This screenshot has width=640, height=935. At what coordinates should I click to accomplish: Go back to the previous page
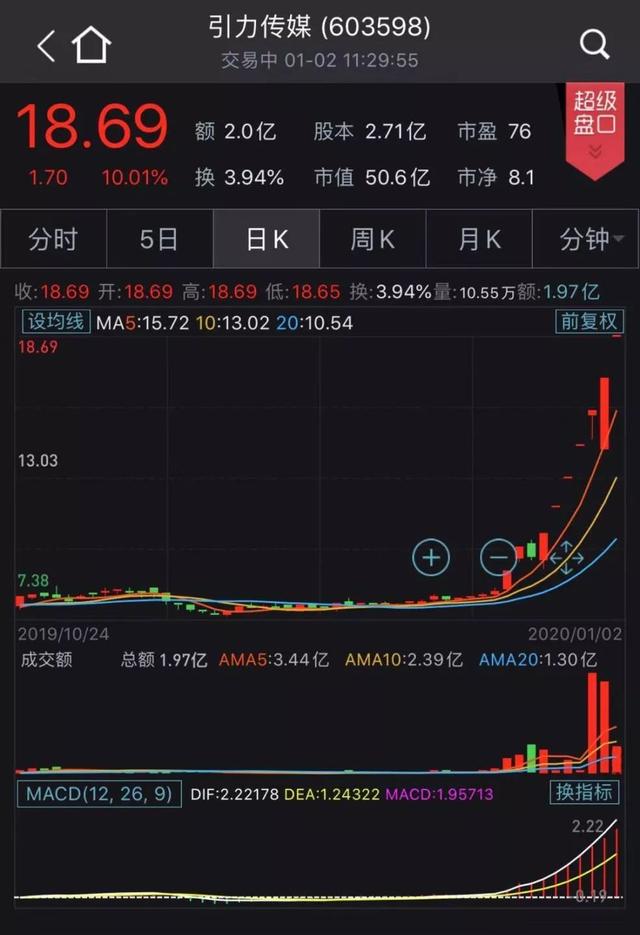(46, 45)
